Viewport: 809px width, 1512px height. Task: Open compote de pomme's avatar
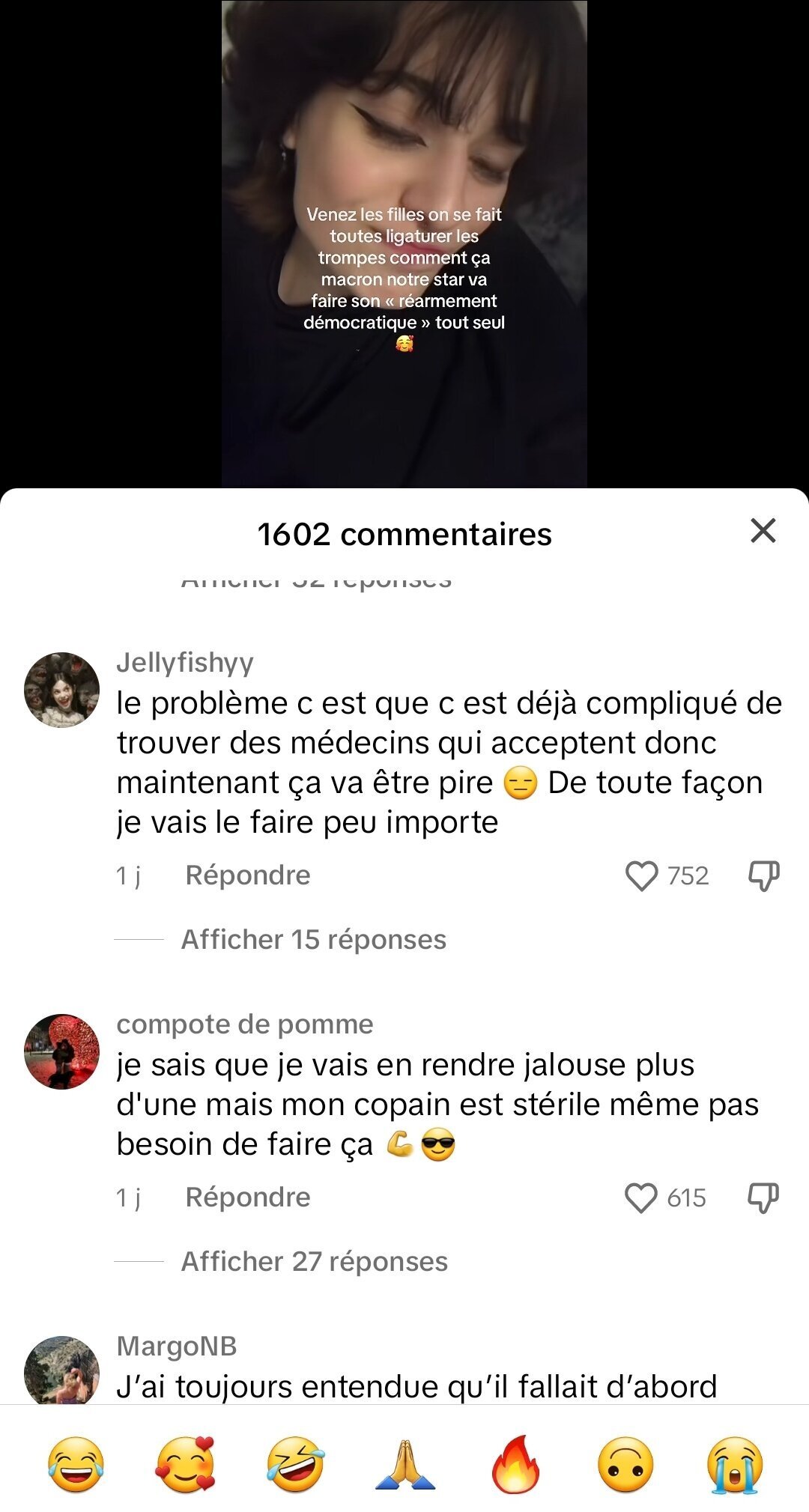tap(61, 1051)
